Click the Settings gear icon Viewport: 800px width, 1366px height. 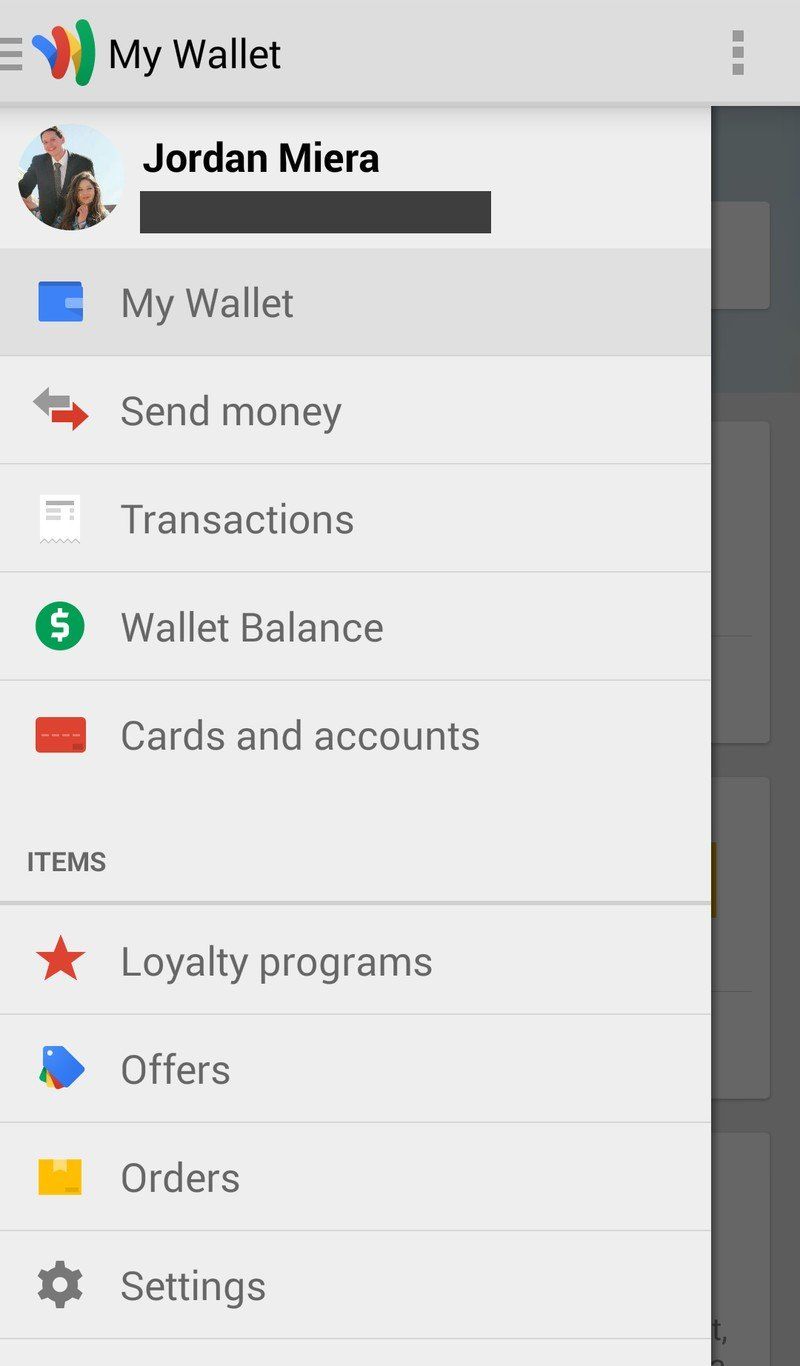click(x=62, y=1285)
